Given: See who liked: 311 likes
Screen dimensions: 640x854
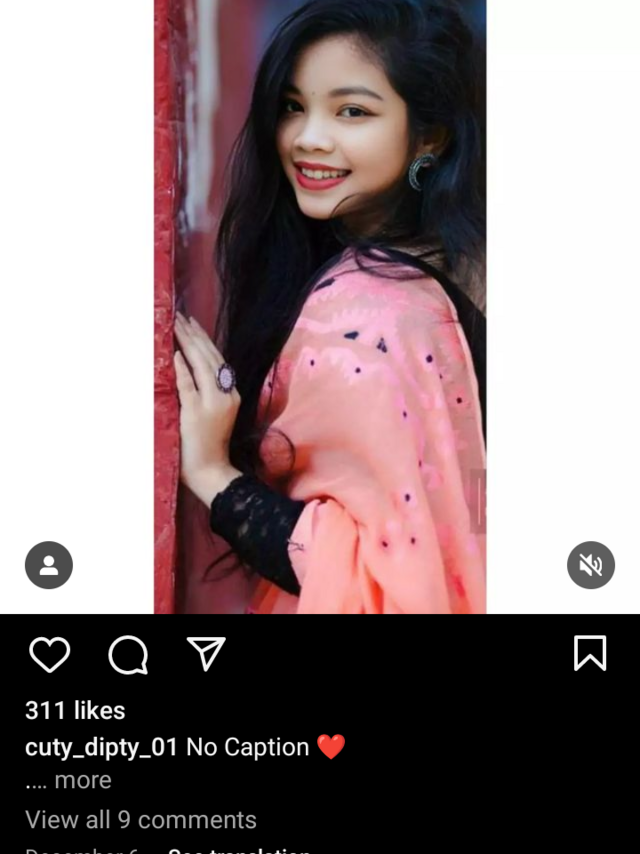Looking at the screenshot, I should (x=75, y=711).
